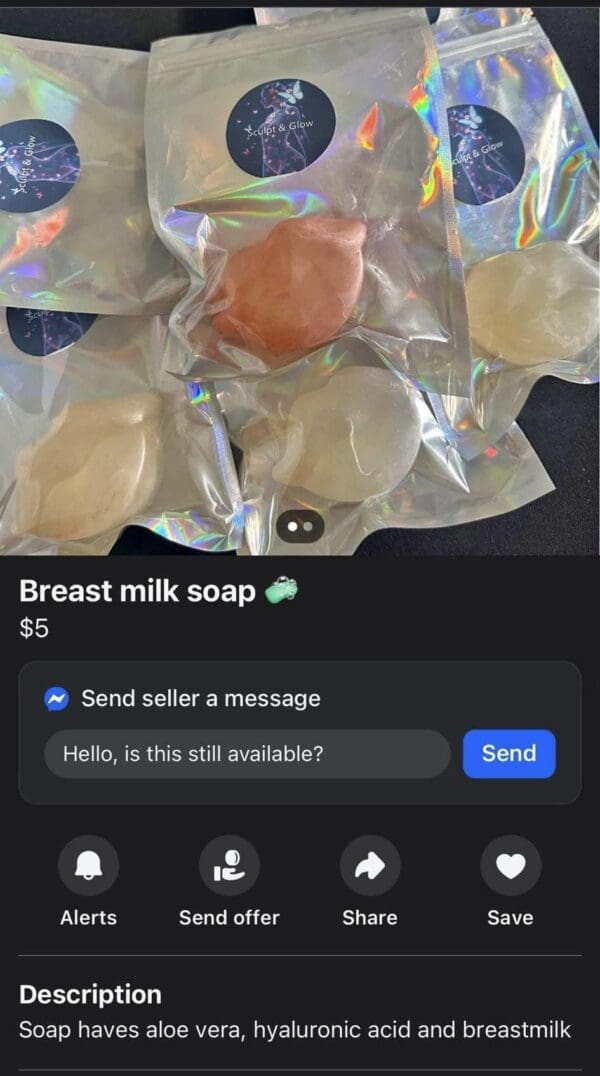Save the listing with the heart

point(510,865)
